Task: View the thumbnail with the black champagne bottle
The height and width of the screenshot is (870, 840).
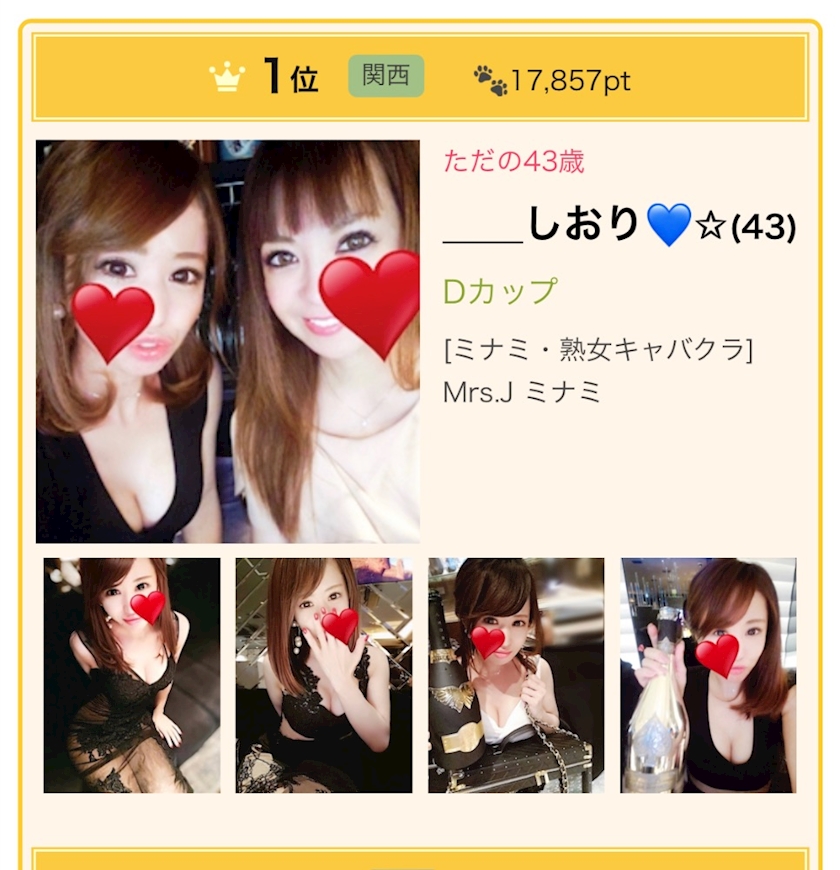Action: coord(516,675)
